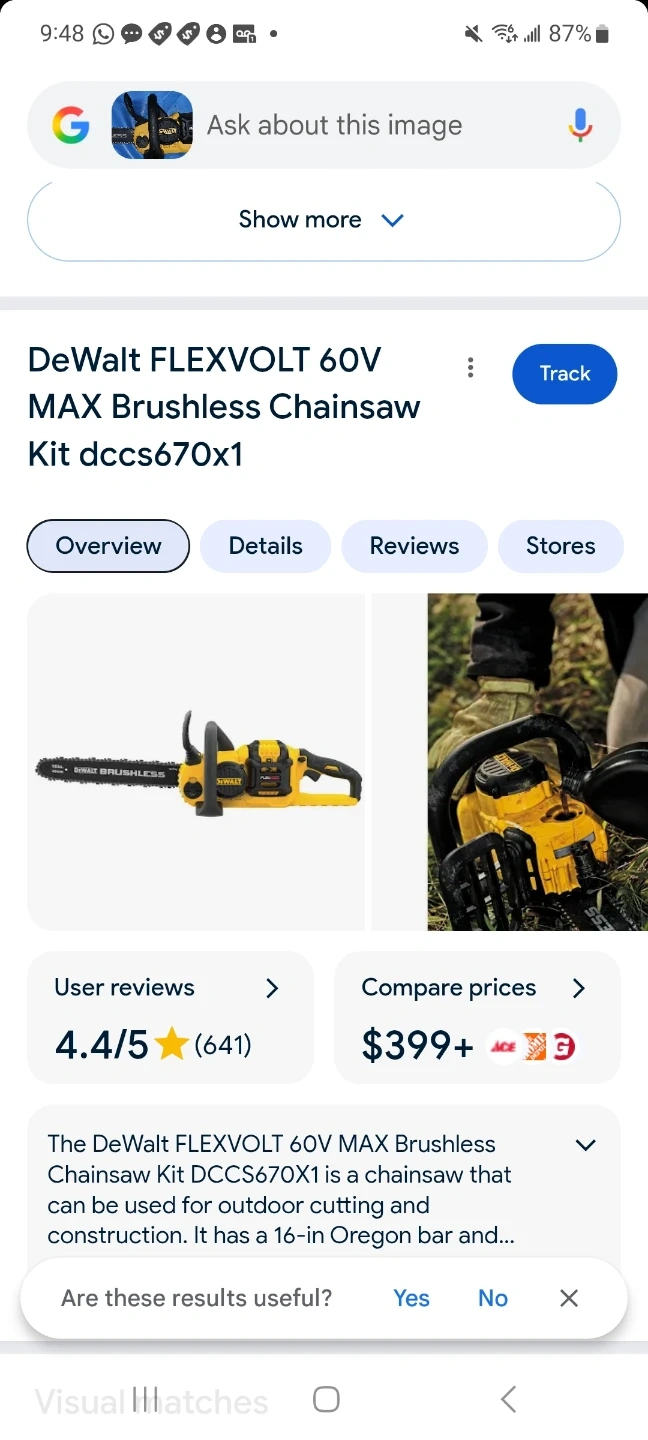Switch to the Reviews chip
The width and height of the screenshot is (648, 1440).
tap(414, 546)
